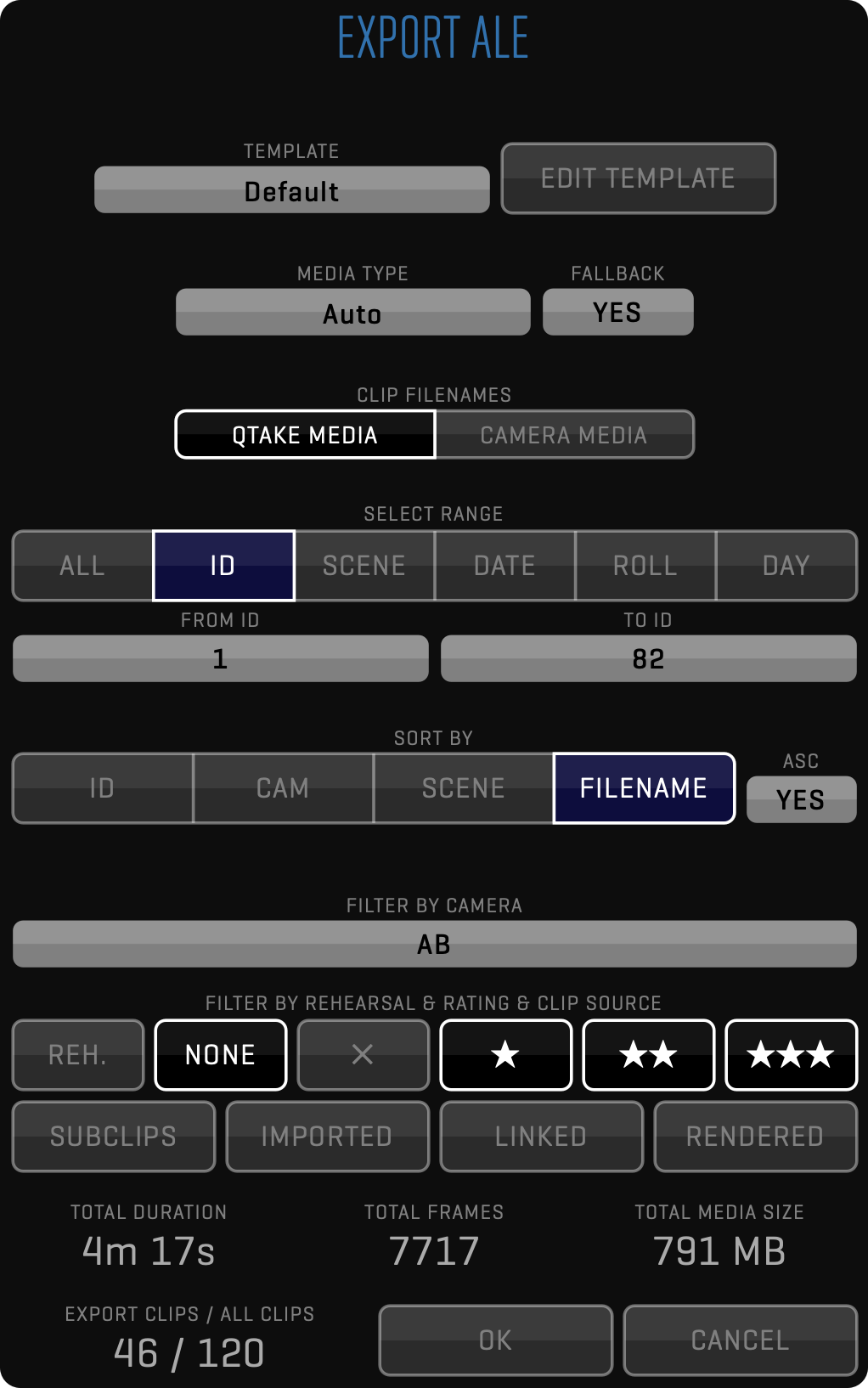
Task: Select Camera Media for clip filenames
Action: (564, 435)
